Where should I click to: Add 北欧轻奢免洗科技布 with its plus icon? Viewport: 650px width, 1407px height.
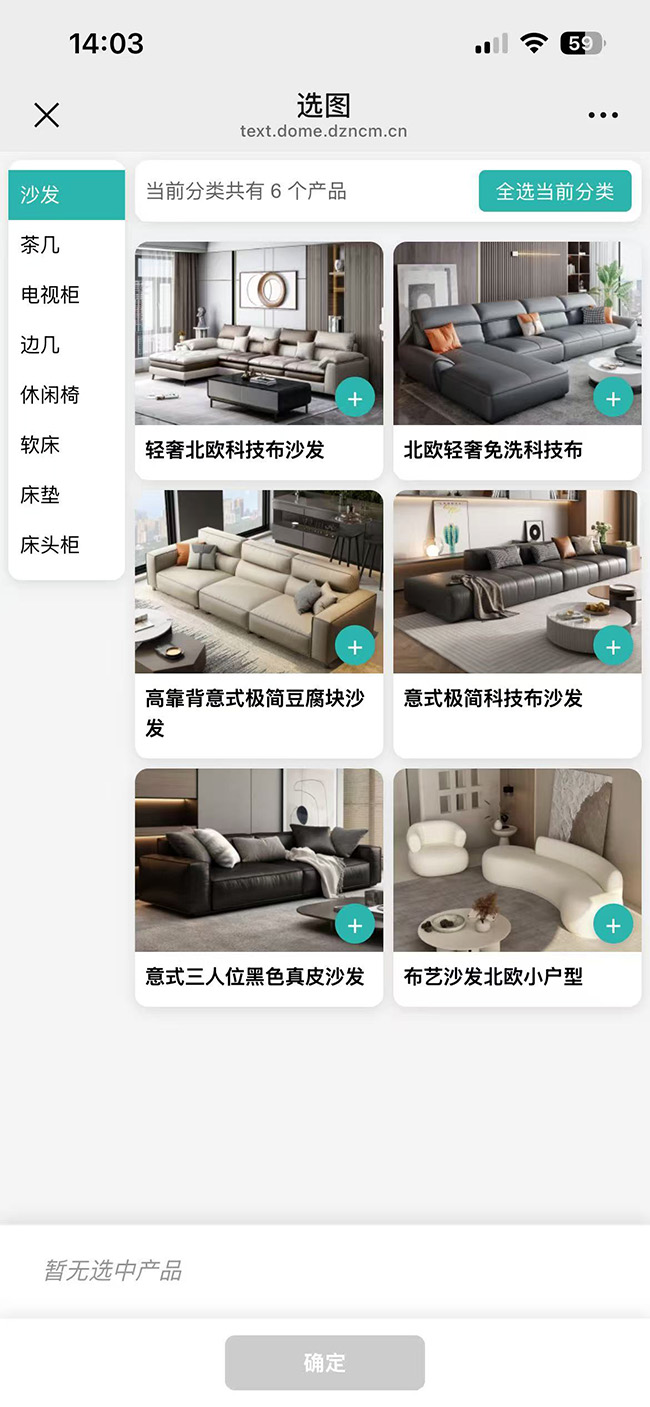pos(613,399)
